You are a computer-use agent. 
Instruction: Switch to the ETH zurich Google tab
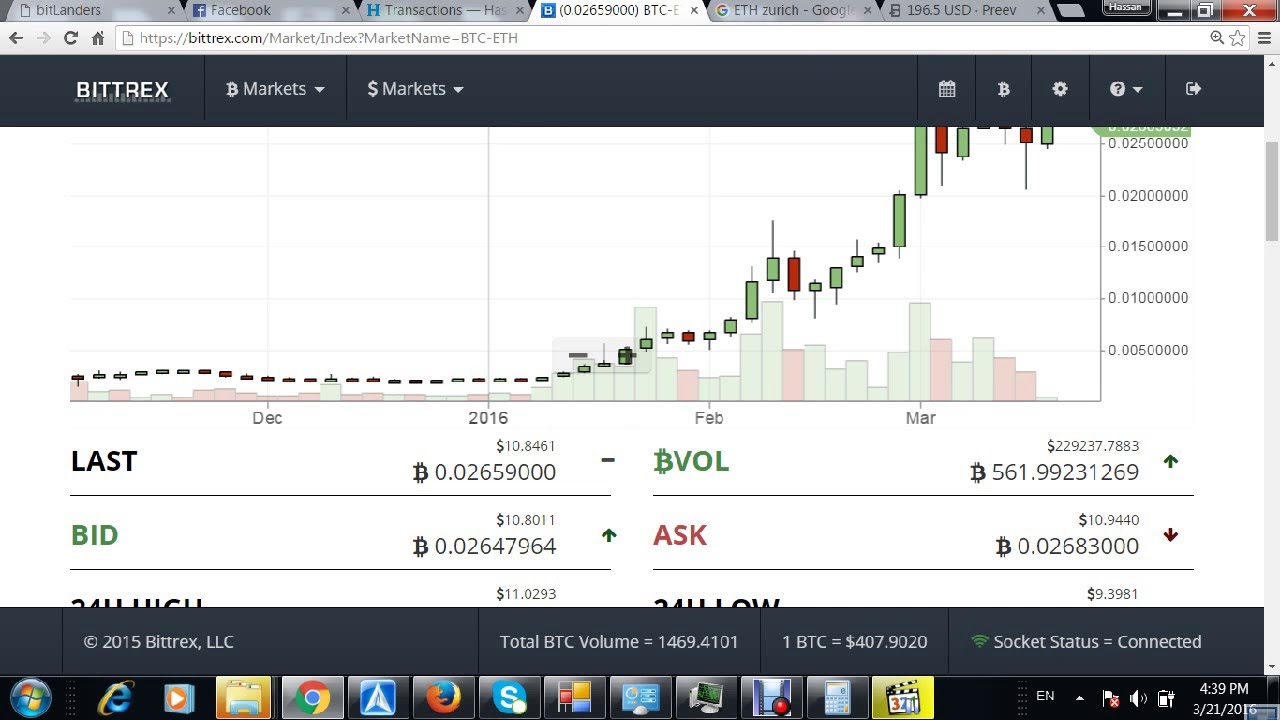pos(790,11)
